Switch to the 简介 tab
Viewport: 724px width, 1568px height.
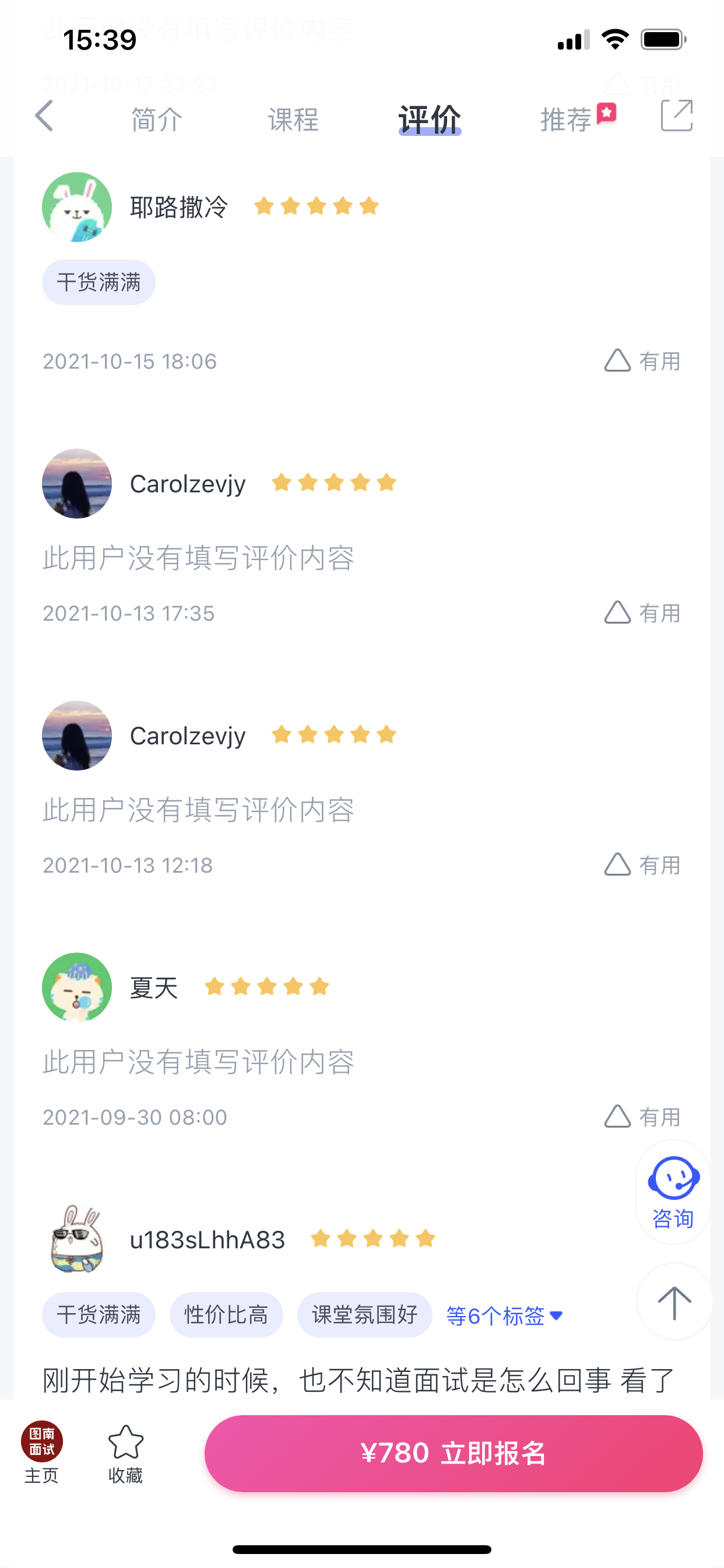pyautogui.click(x=156, y=120)
